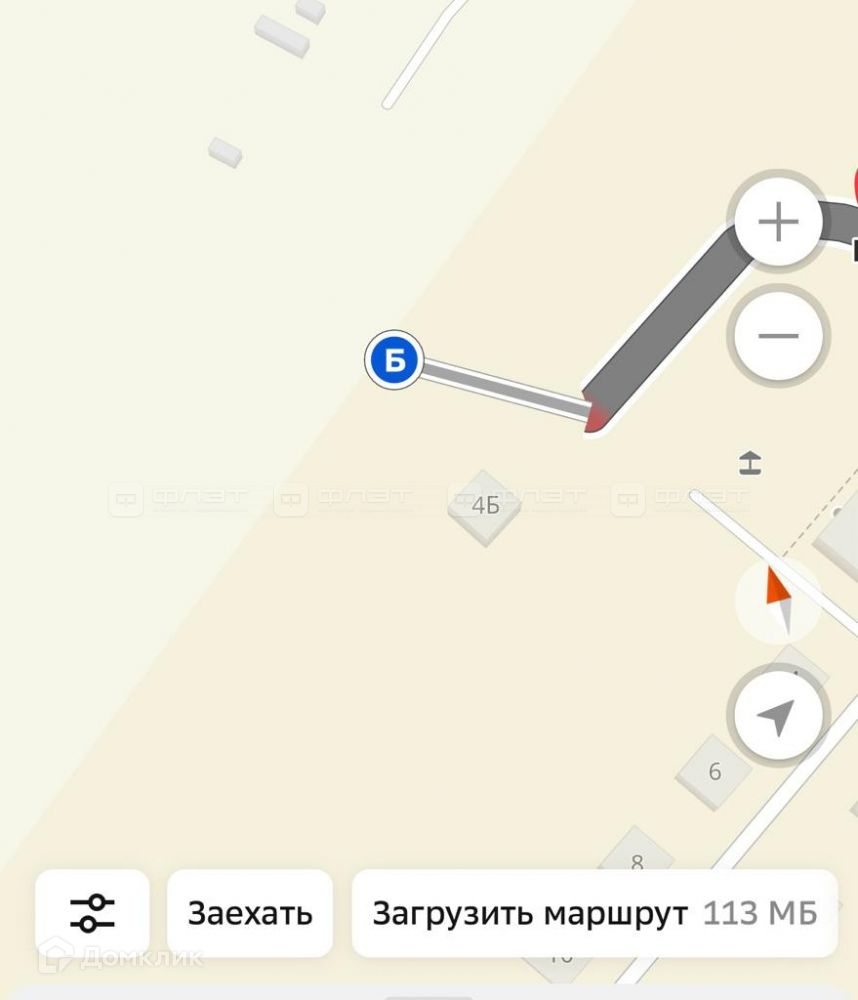Open route settings sliders button

[92, 913]
